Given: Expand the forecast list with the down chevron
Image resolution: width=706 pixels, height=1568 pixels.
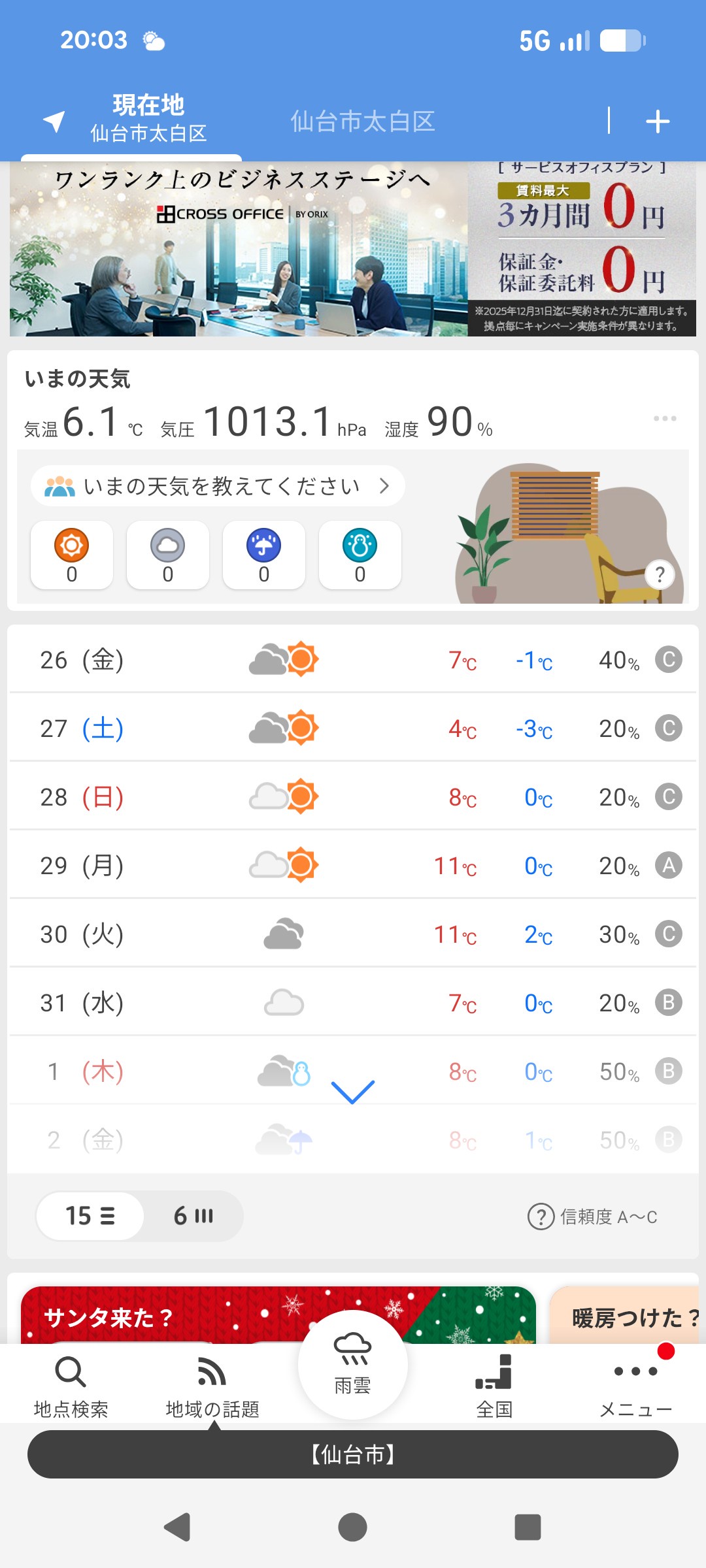Looking at the screenshot, I should click(x=353, y=1092).
